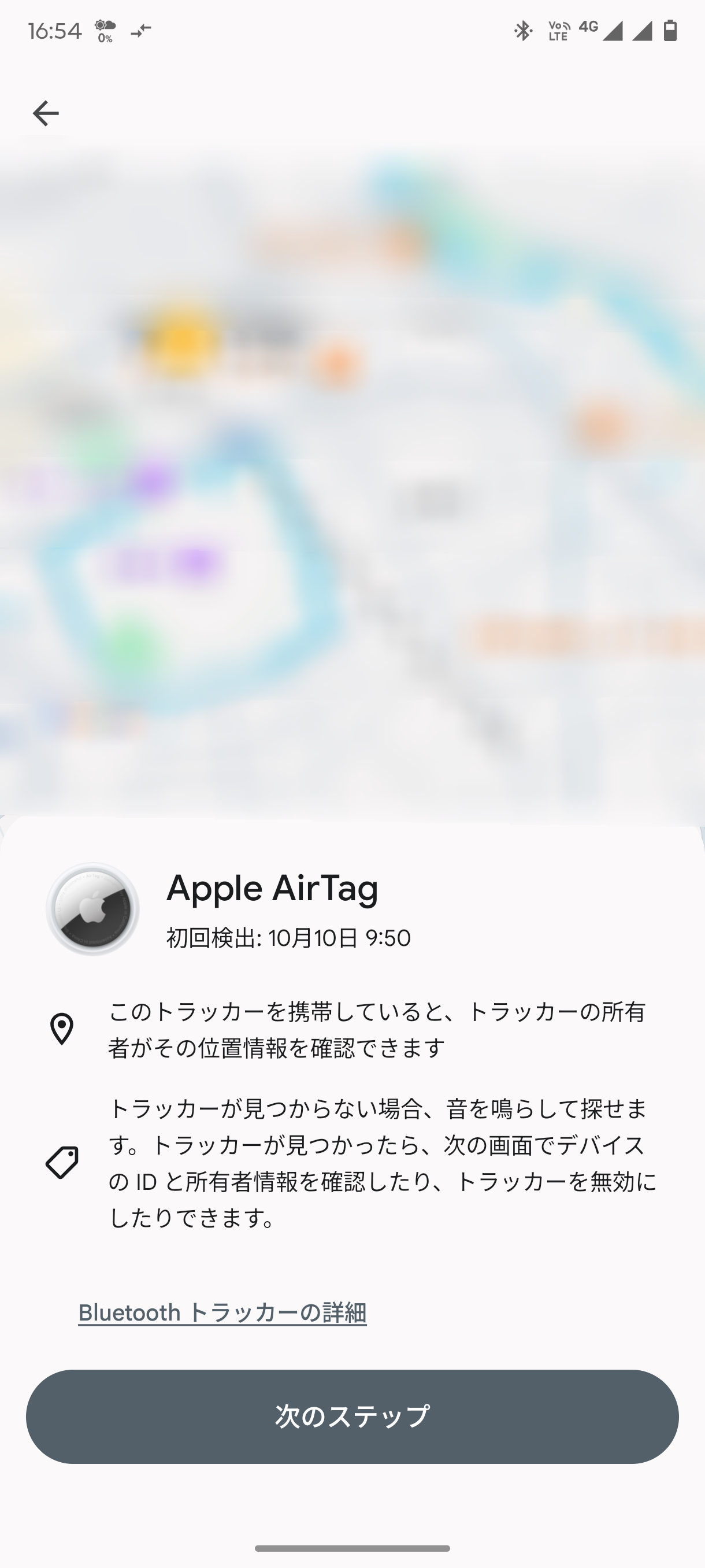The width and height of the screenshot is (705, 1568).
Task: Open the Bluetooth トラッカーの詳細 link
Action: (222, 1312)
